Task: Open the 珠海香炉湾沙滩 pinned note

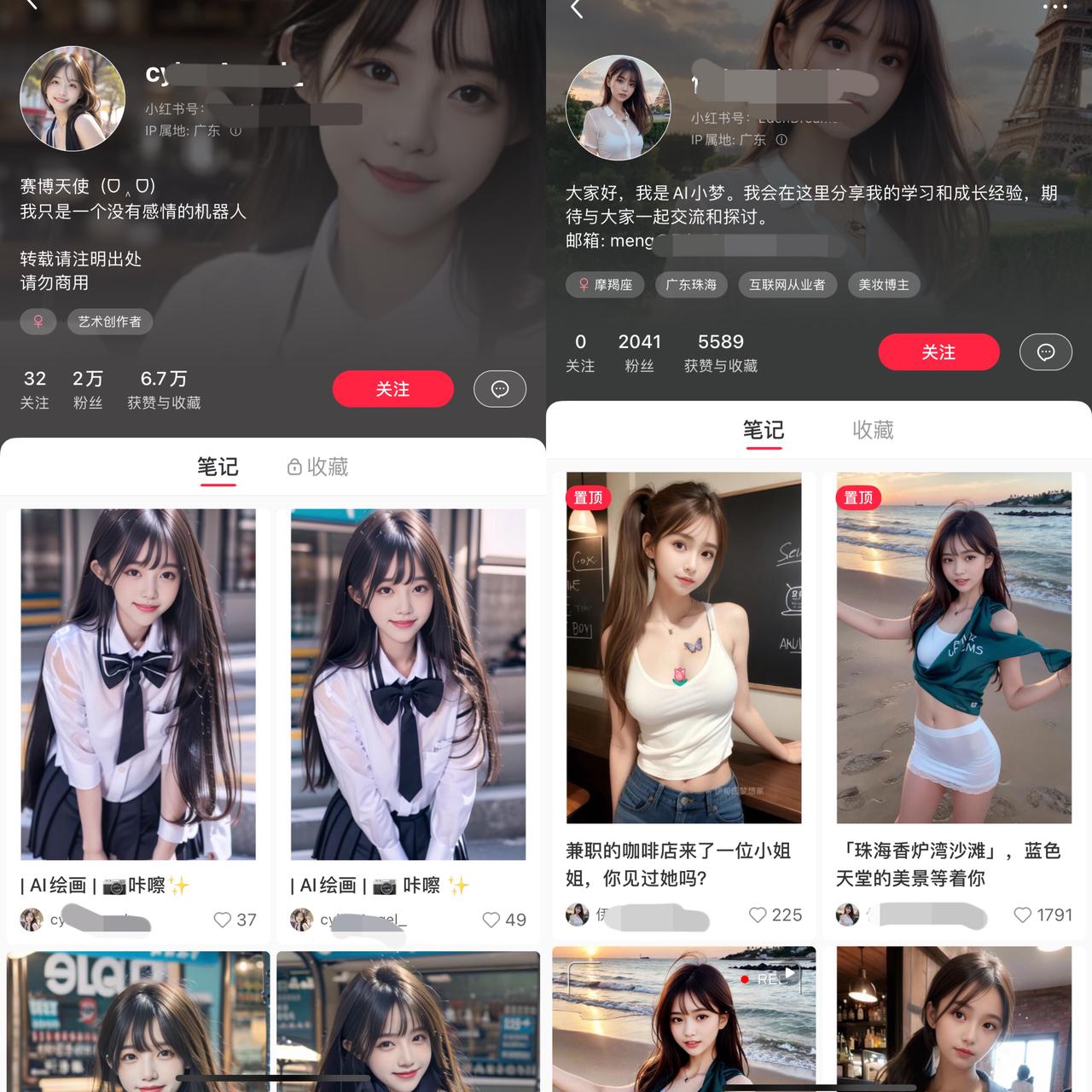Action: point(953,648)
